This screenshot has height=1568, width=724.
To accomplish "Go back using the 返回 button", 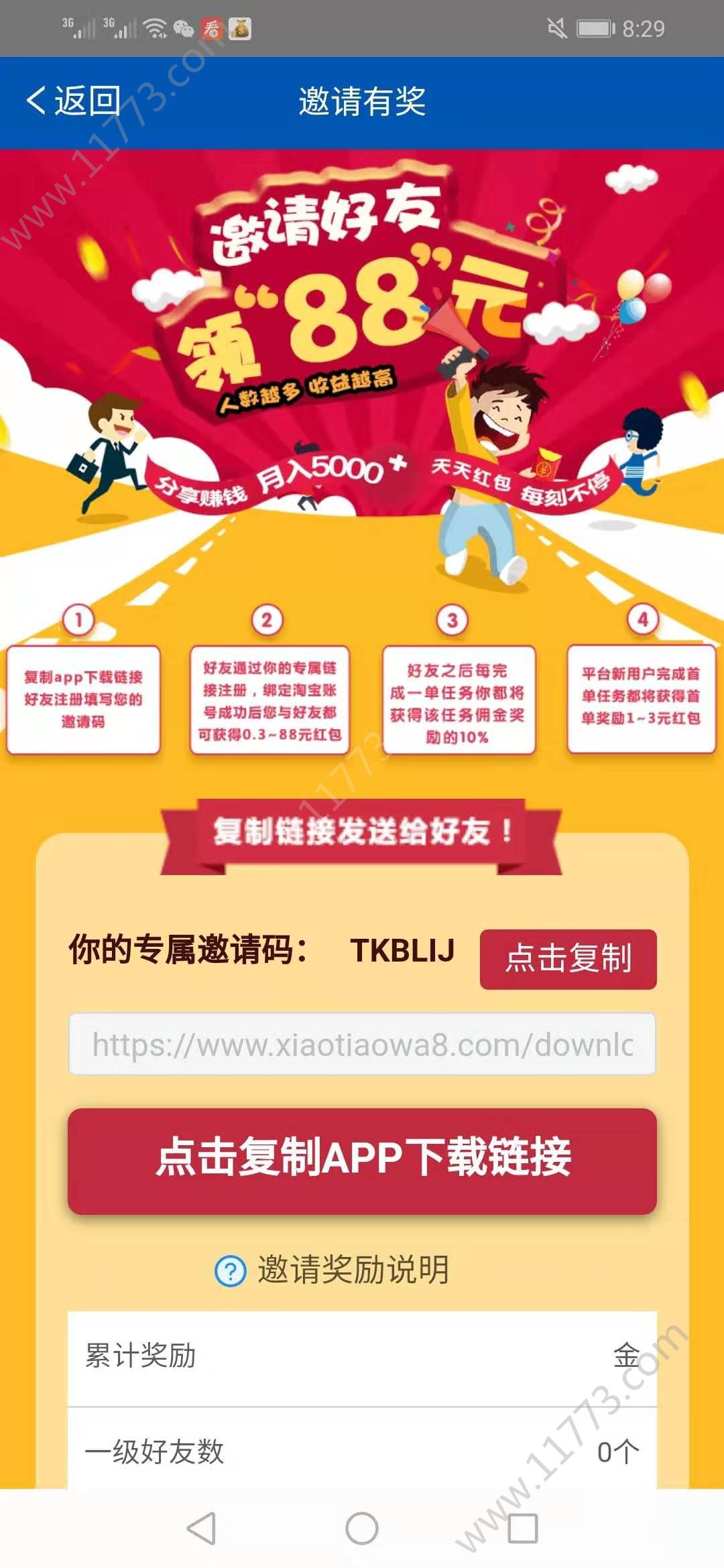I will pos(74,102).
